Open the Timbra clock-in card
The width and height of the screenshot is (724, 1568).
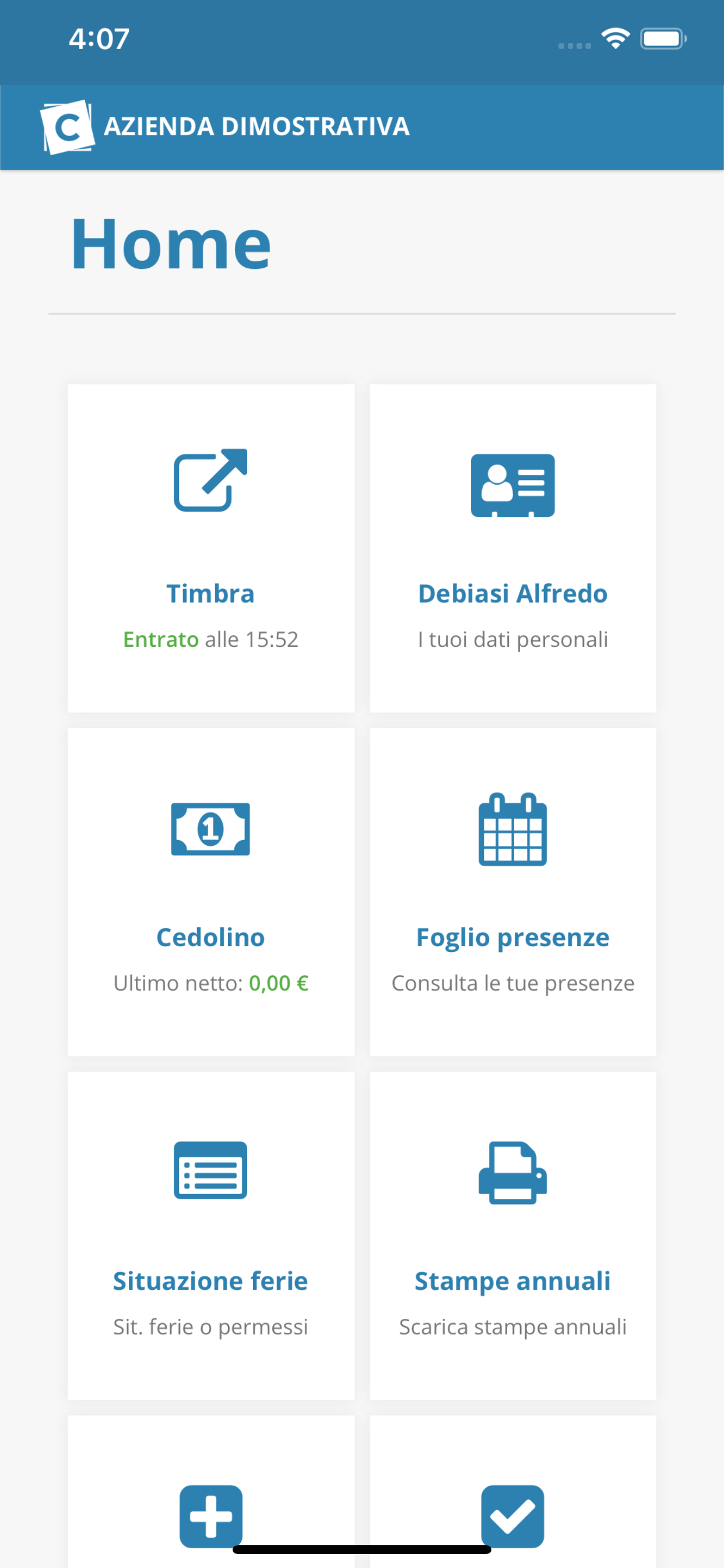[210, 548]
